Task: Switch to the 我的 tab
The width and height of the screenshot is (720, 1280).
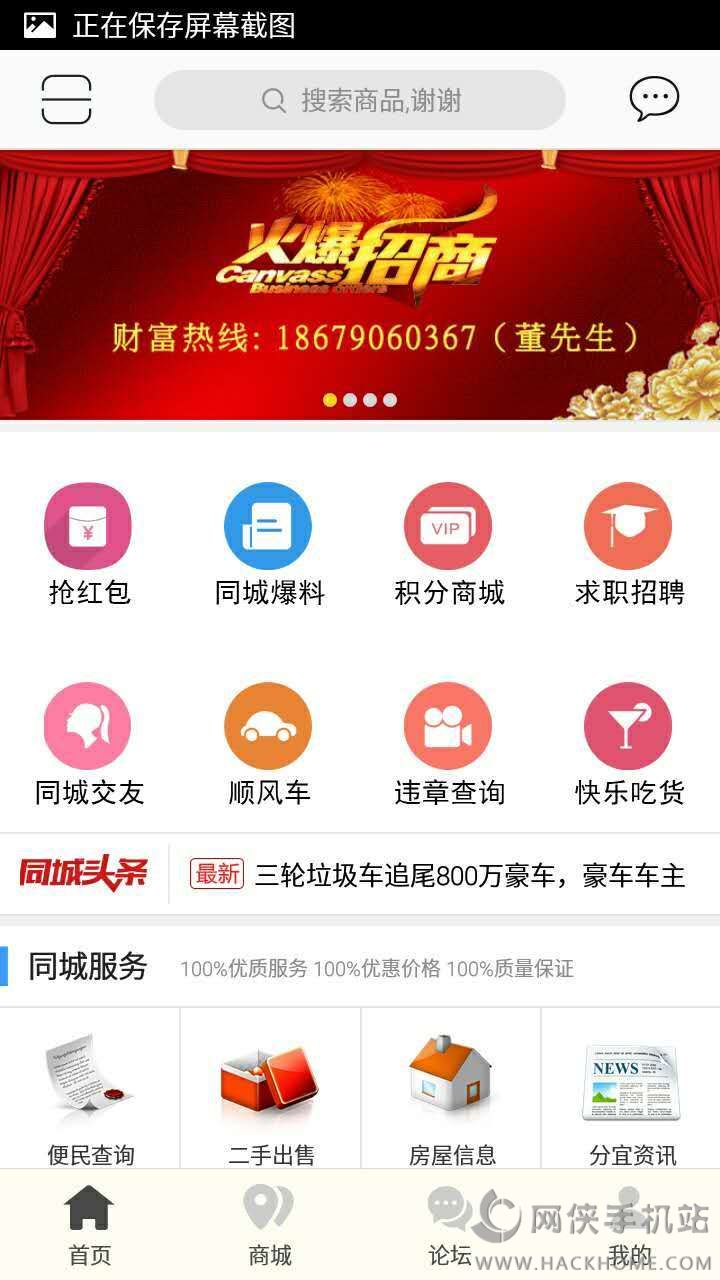Action: pos(630,1226)
